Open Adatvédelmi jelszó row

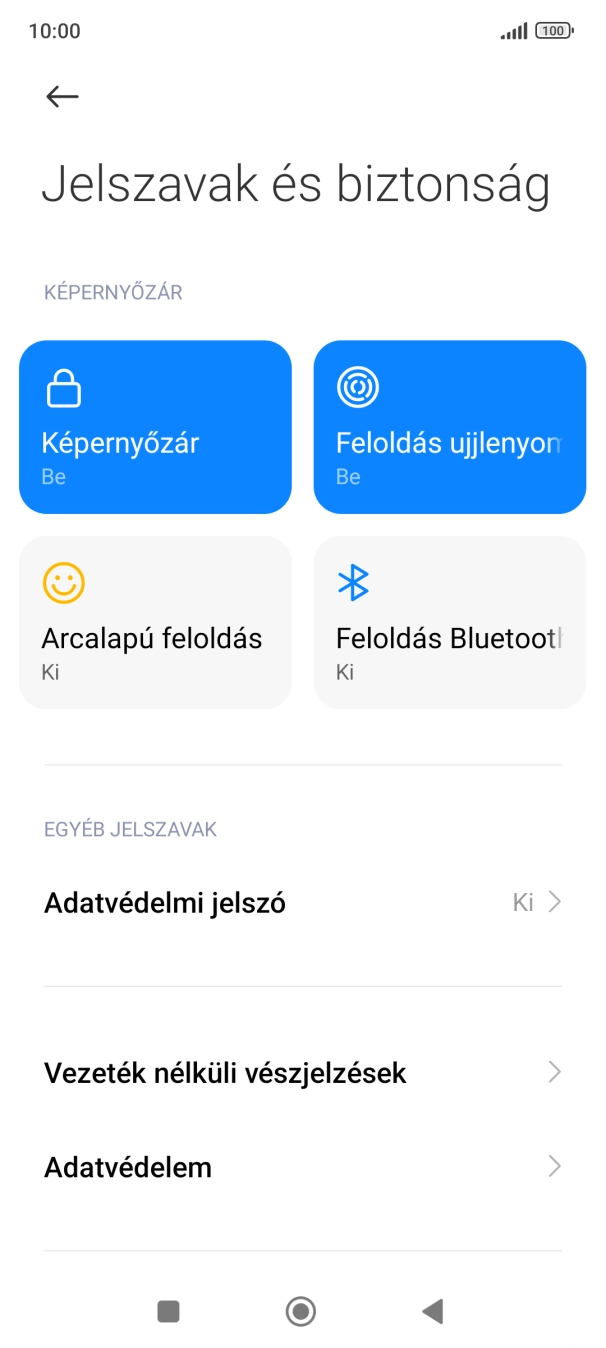(302, 903)
